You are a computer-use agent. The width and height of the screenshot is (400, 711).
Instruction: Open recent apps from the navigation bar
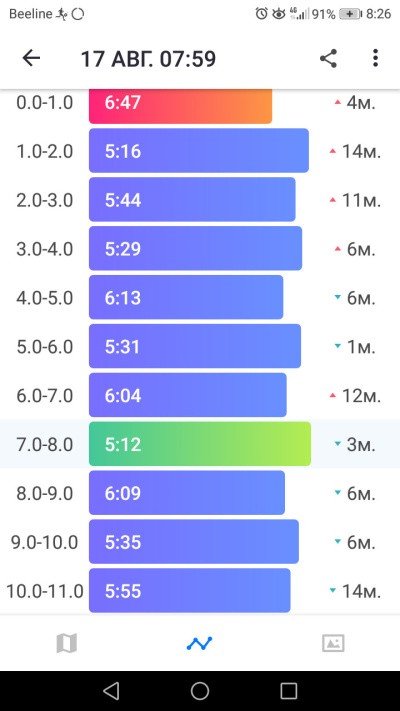(x=288, y=691)
